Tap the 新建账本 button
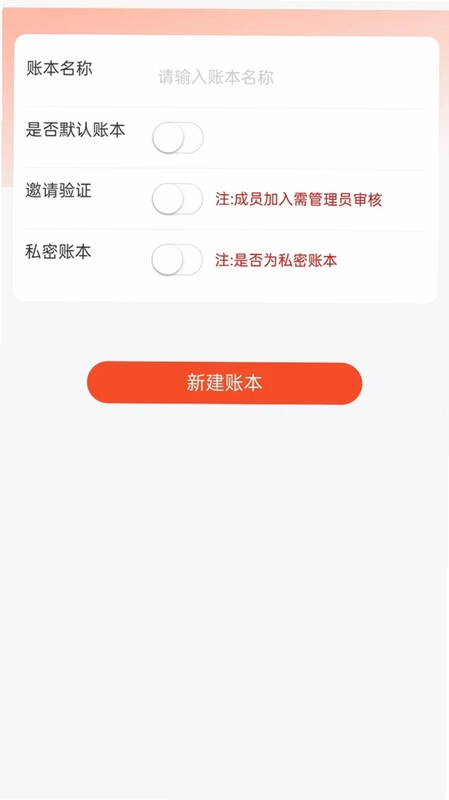This screenshot has height=800, width=449. 224,383
